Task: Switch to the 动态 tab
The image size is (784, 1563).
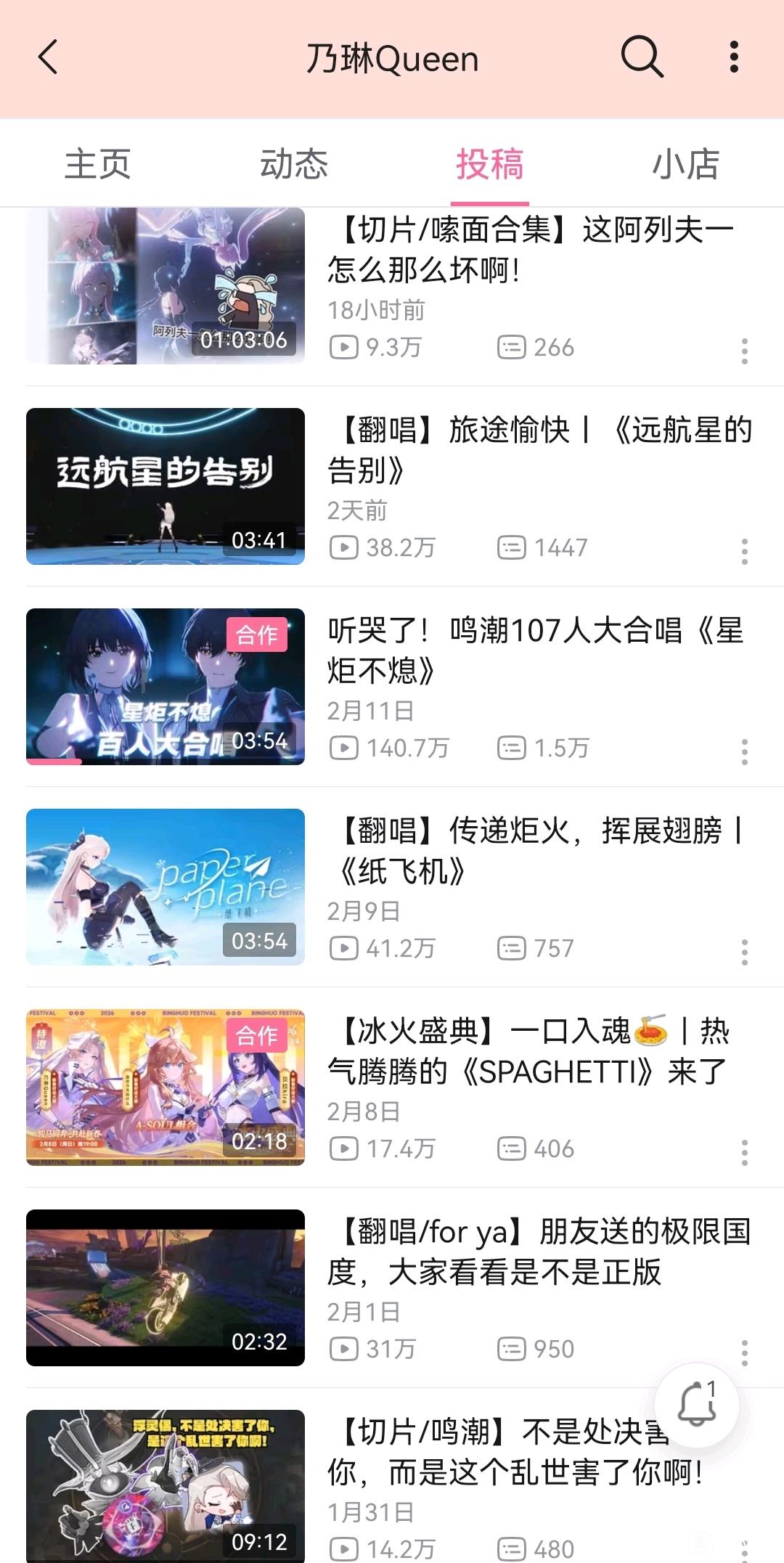Action: point(294,164)
